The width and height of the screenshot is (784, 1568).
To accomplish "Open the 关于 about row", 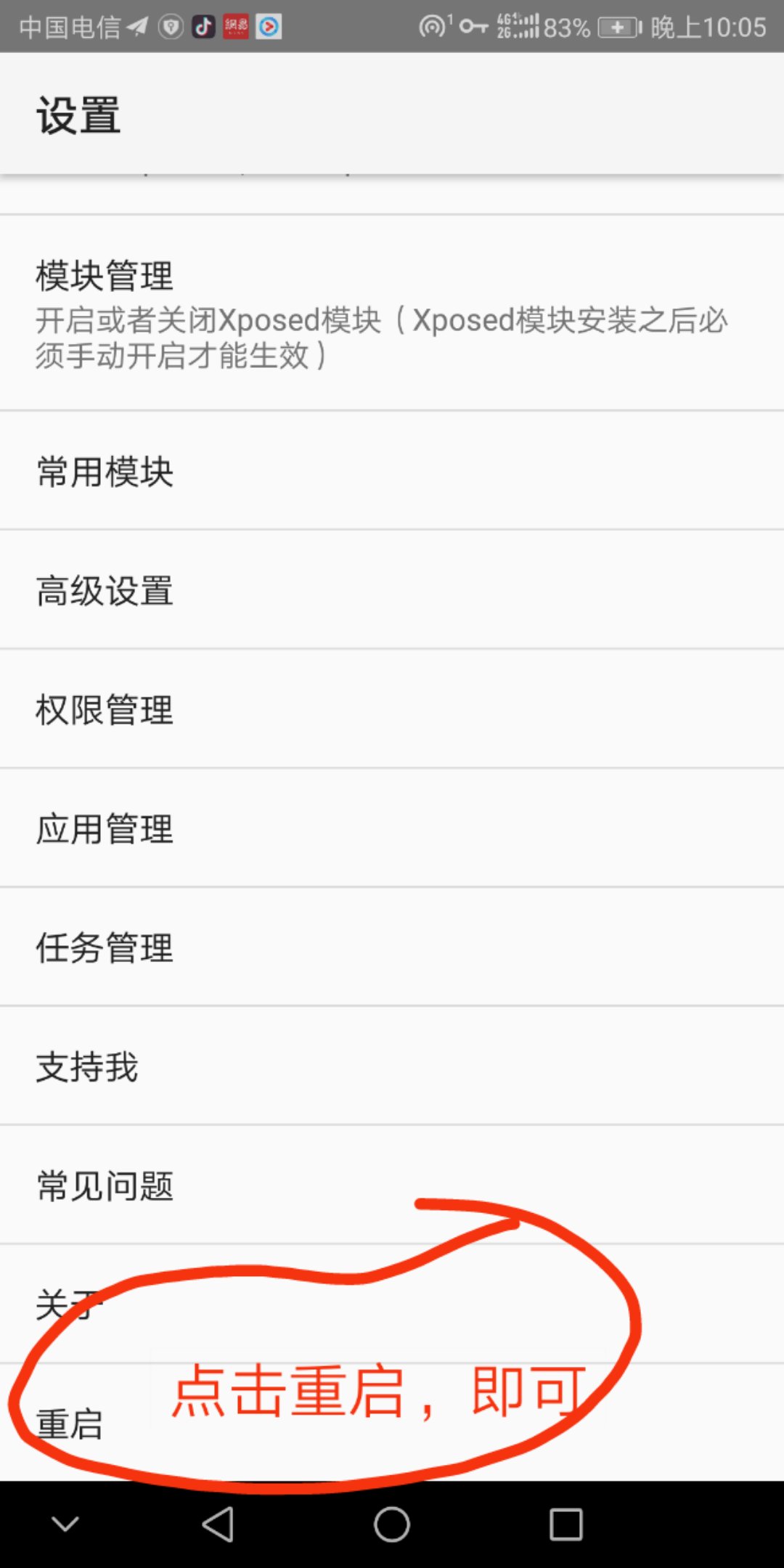I will (x=392, y=1304).
